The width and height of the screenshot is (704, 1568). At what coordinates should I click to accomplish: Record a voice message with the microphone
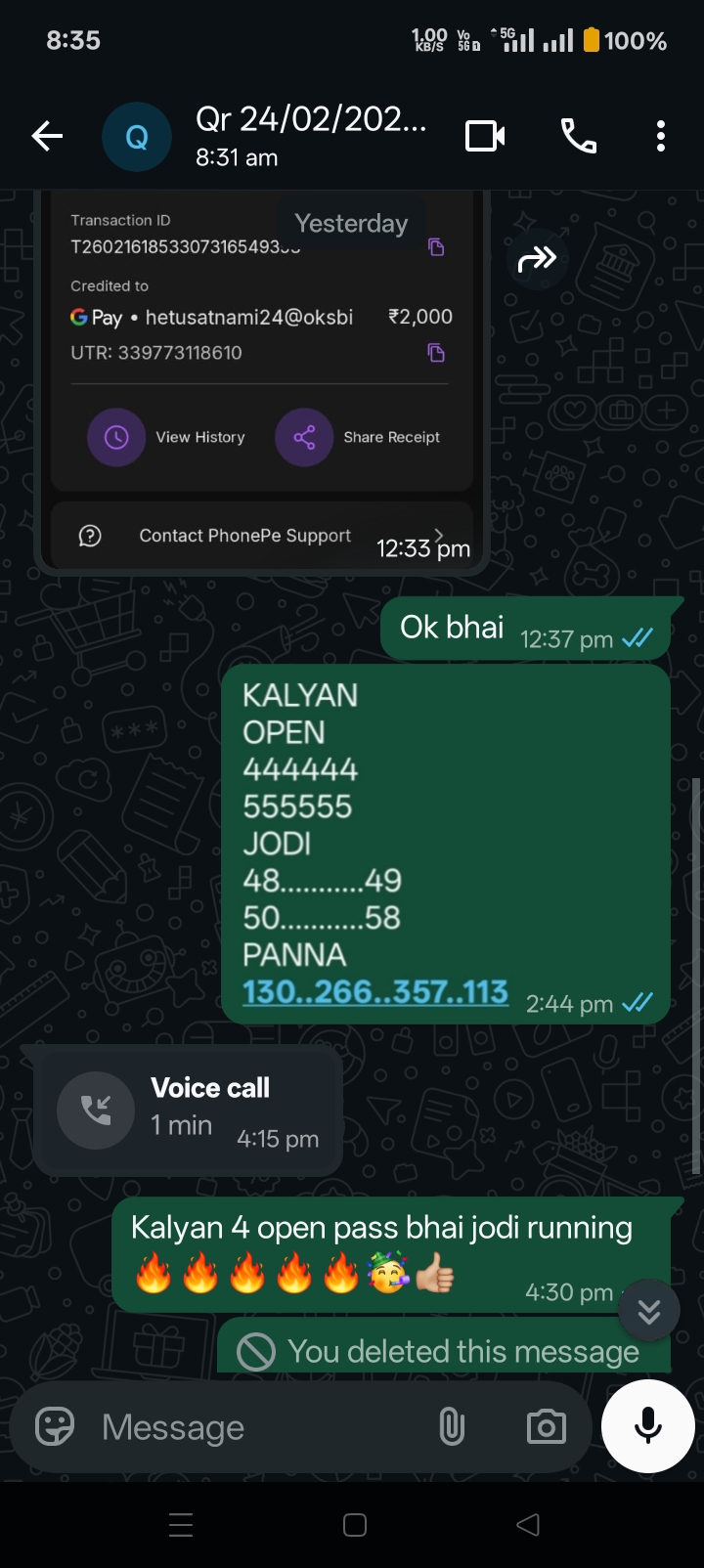tap(647, 1426)
